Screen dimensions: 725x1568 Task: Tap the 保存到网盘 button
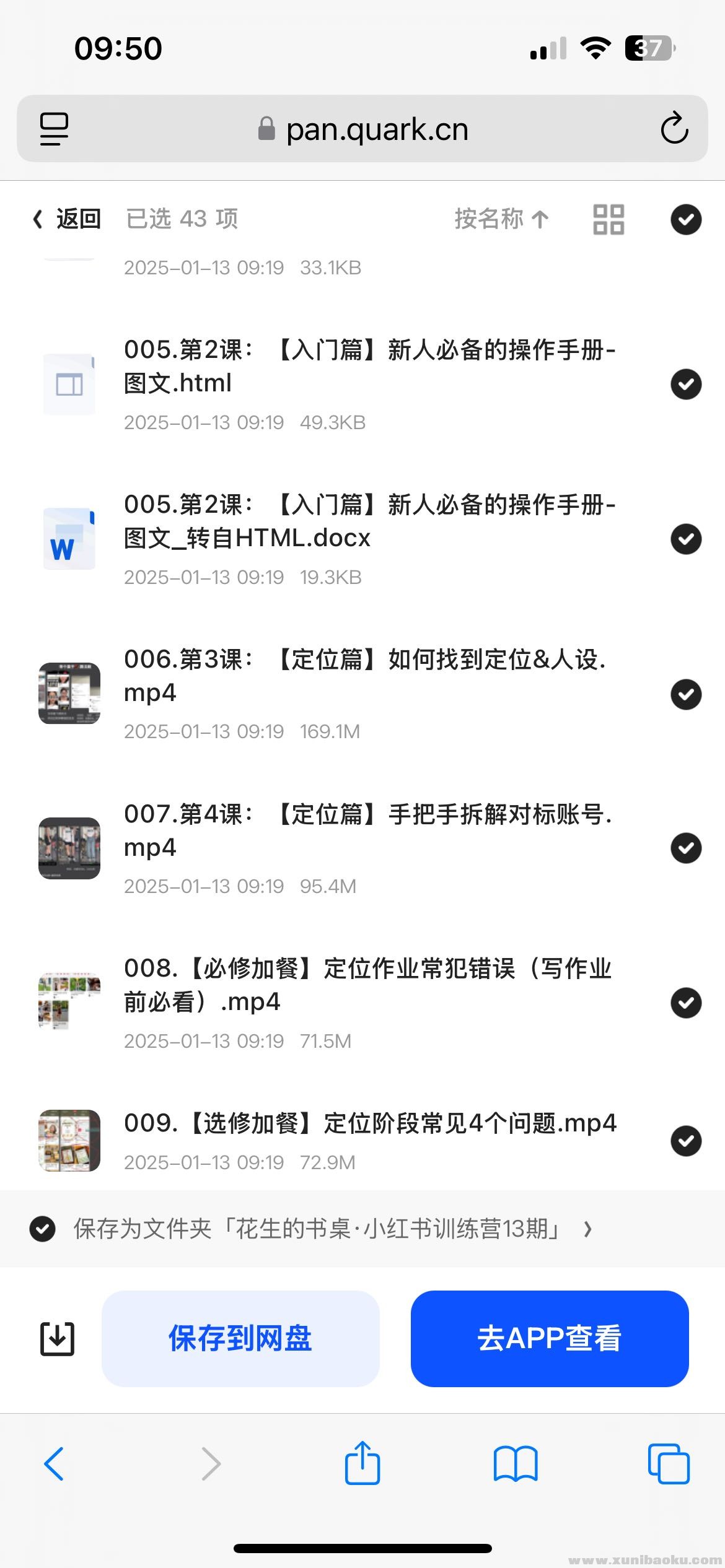240,1338
